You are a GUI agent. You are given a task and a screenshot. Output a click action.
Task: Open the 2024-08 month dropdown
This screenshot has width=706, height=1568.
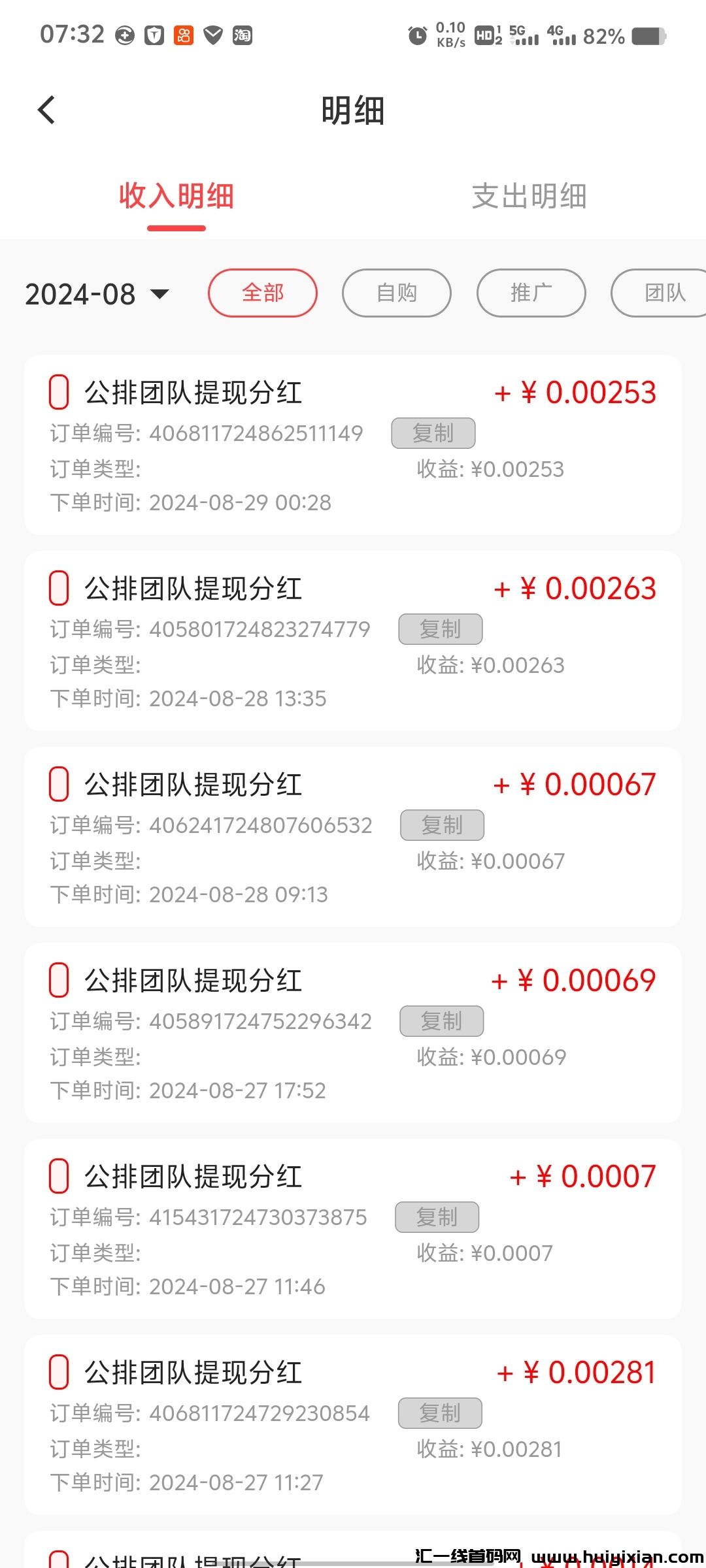tap(98, 294)
